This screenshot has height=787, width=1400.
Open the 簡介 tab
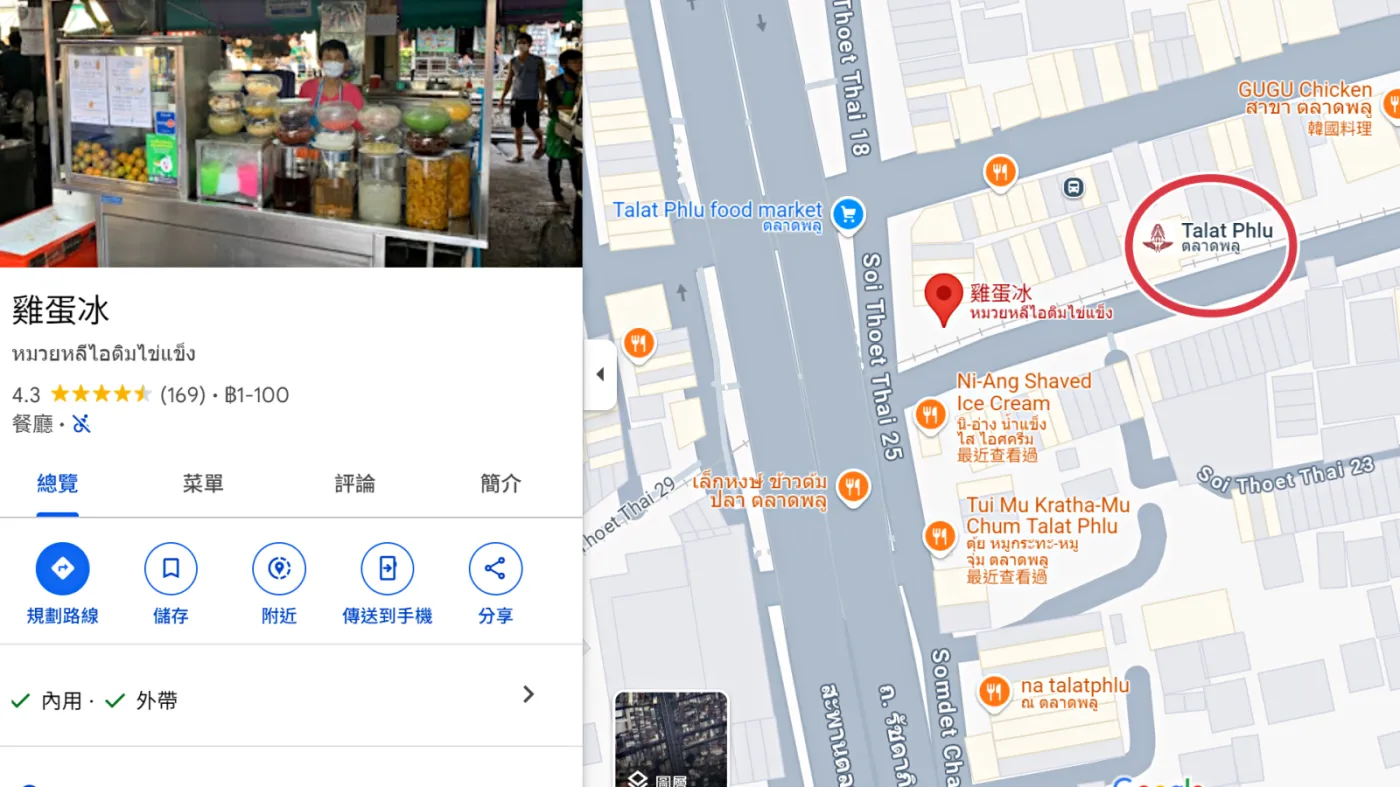coord(501,484)
